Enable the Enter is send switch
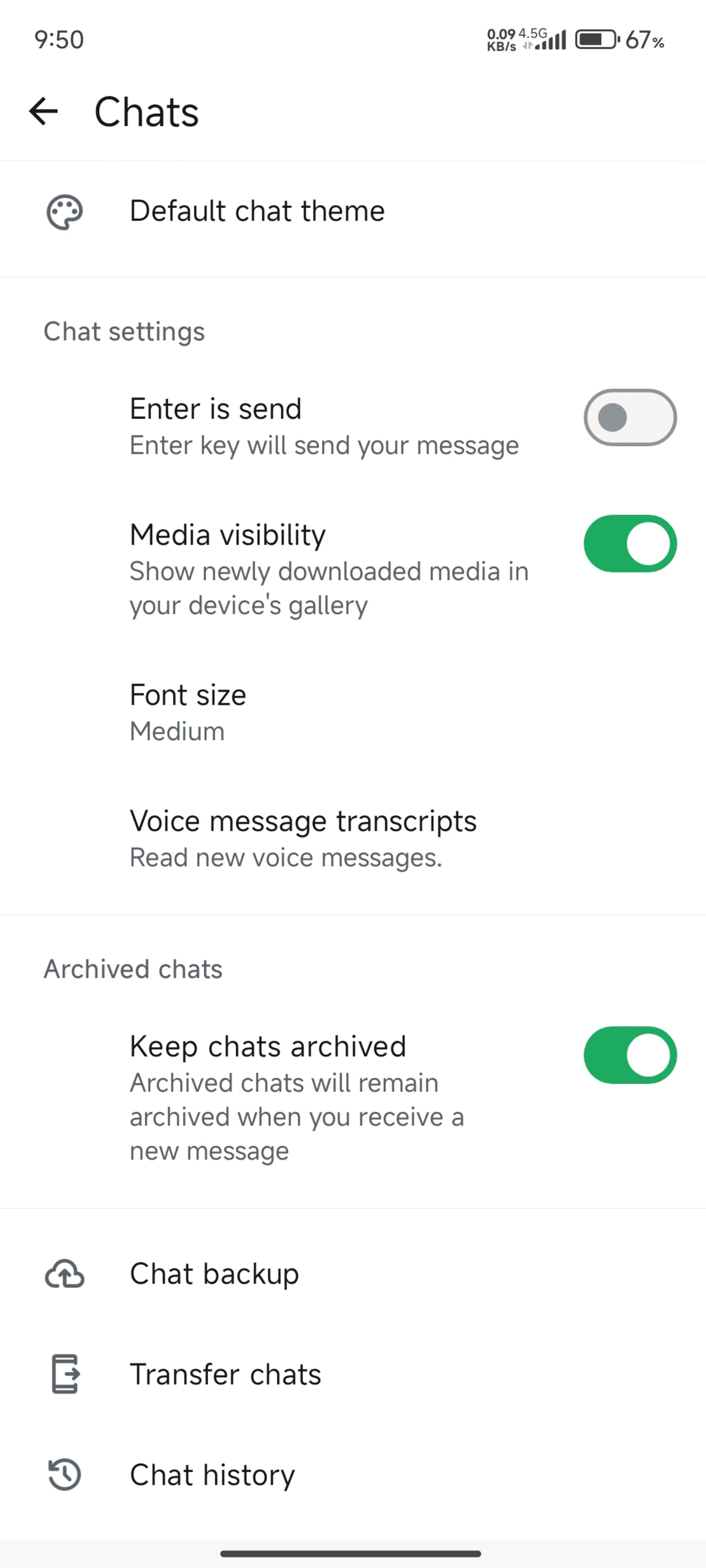Viewport: 706px width, 1568px height. tap(629, 417)
